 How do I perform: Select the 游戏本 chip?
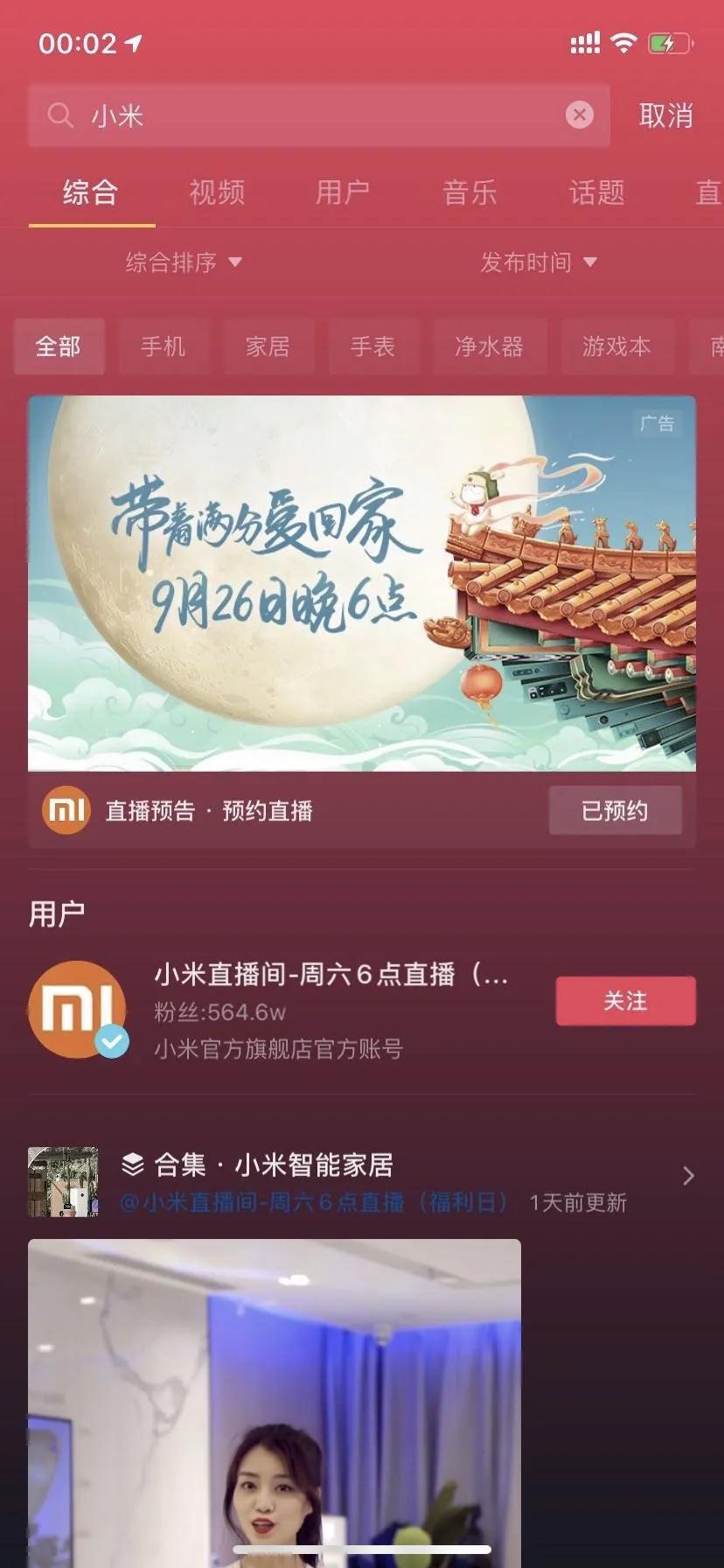(x=616, y=346)
